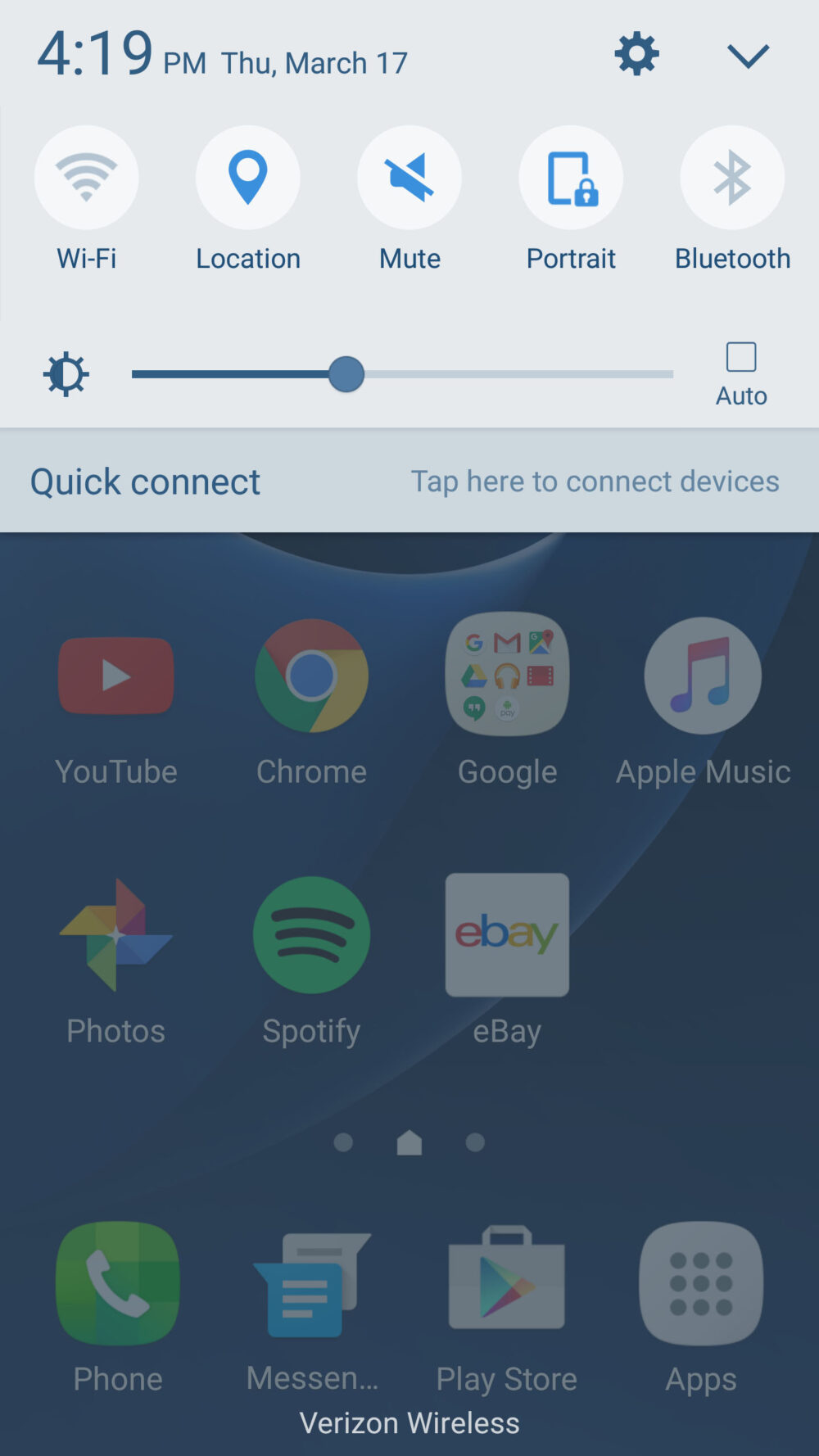The width and height of the screenshot is (819, 1456).
Task: Open the eBay app
Action: tap(507, 934)
